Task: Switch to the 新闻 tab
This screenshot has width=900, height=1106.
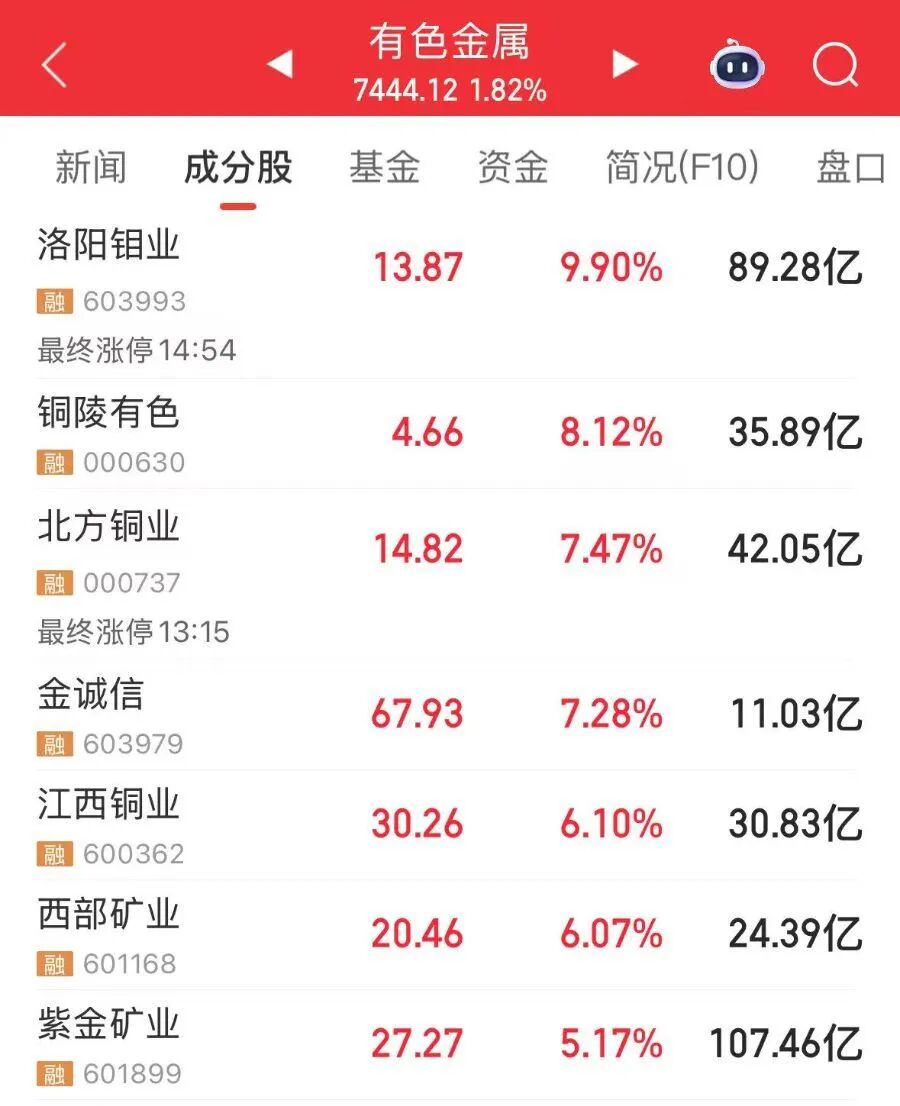Action: point(91,167)
